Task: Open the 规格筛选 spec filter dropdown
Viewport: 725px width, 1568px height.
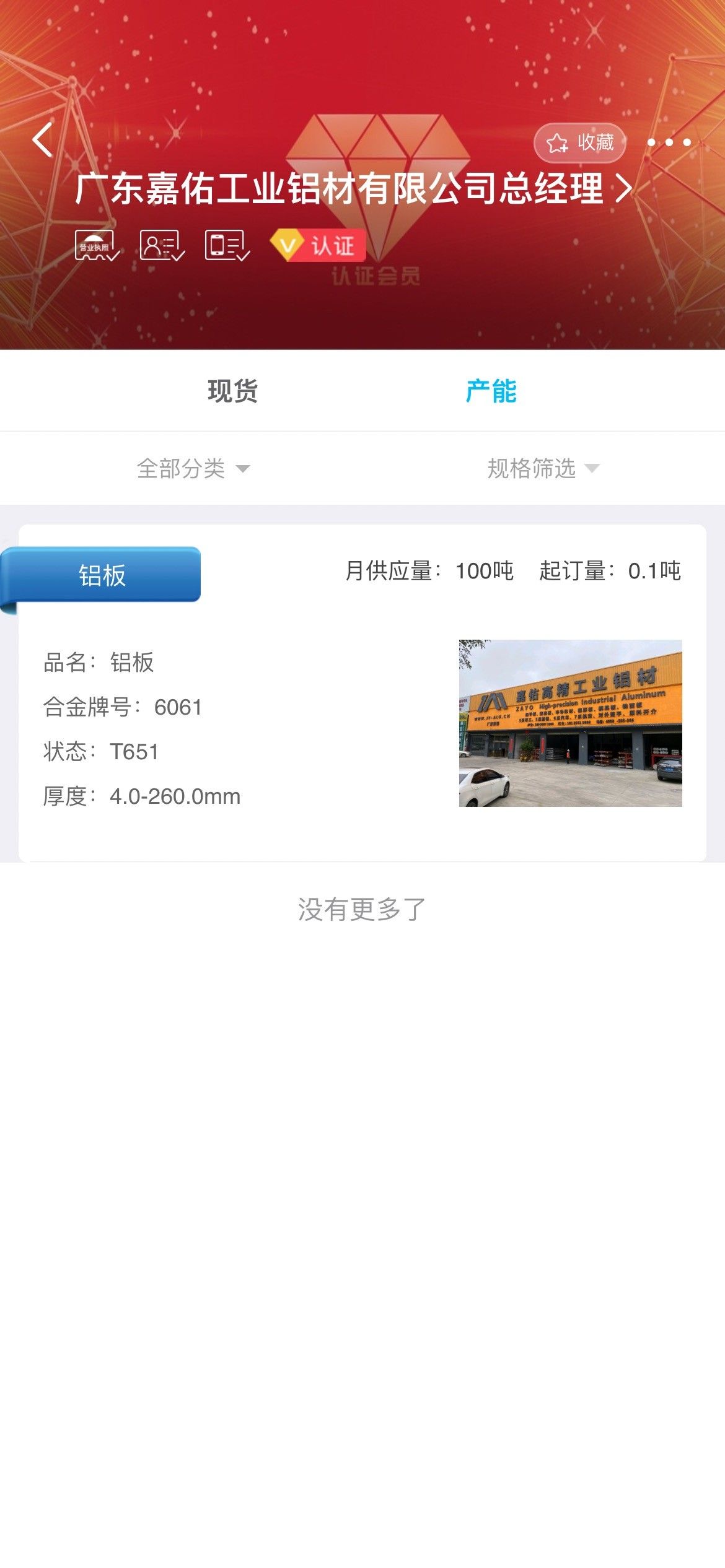Action: click(x=543, y=468)
